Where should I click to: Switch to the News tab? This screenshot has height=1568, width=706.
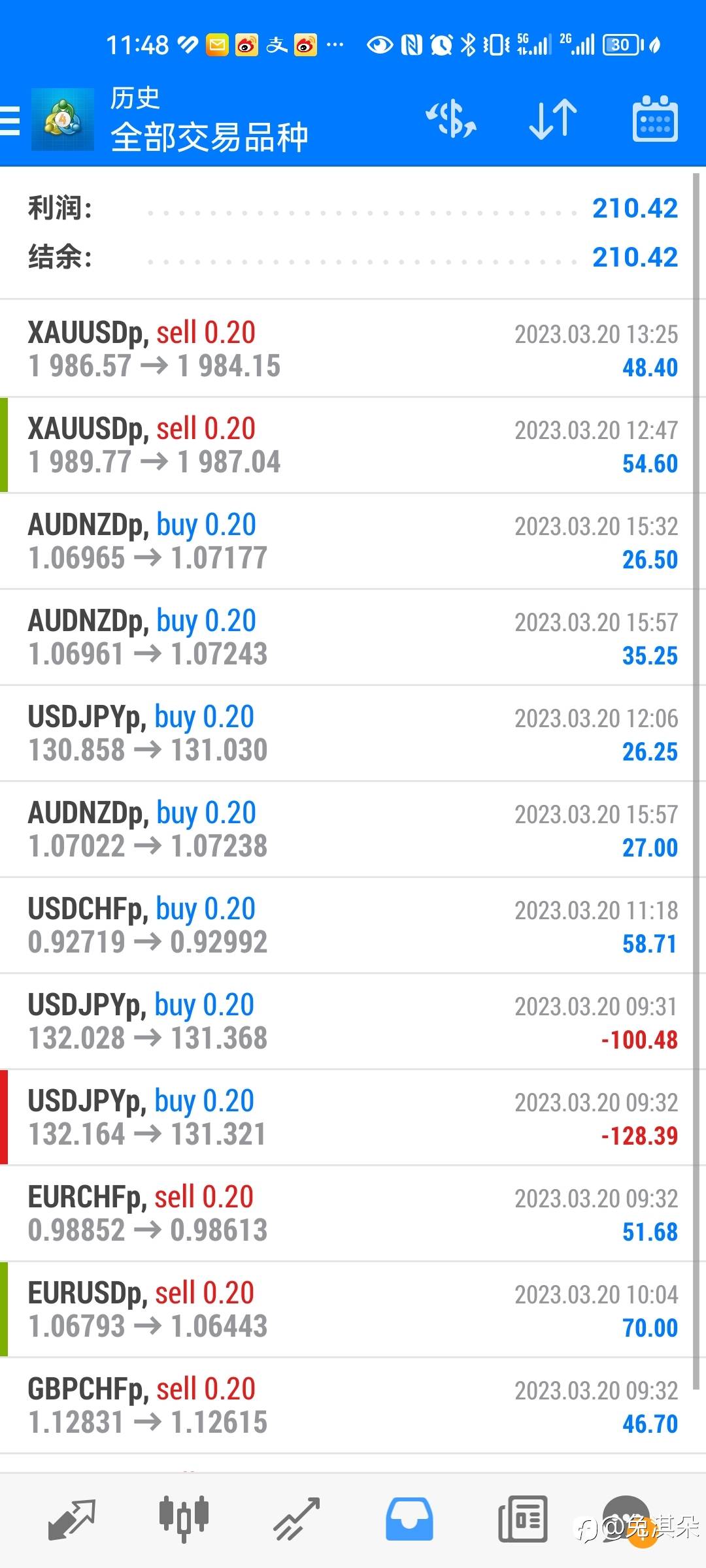tap(522, 1520)
